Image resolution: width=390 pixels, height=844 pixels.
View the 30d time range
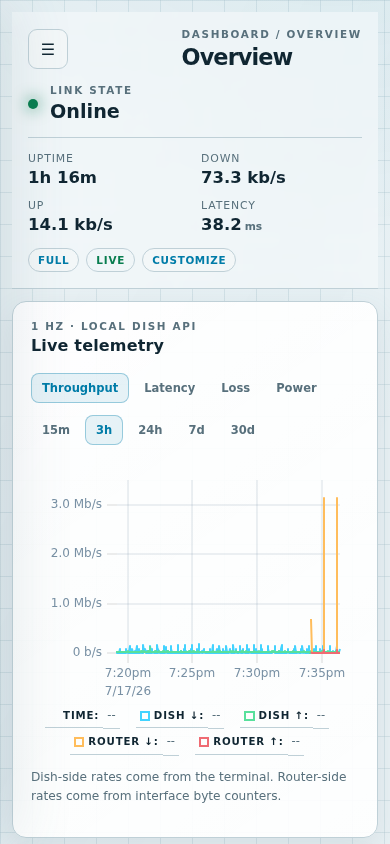tap(243, 430)
